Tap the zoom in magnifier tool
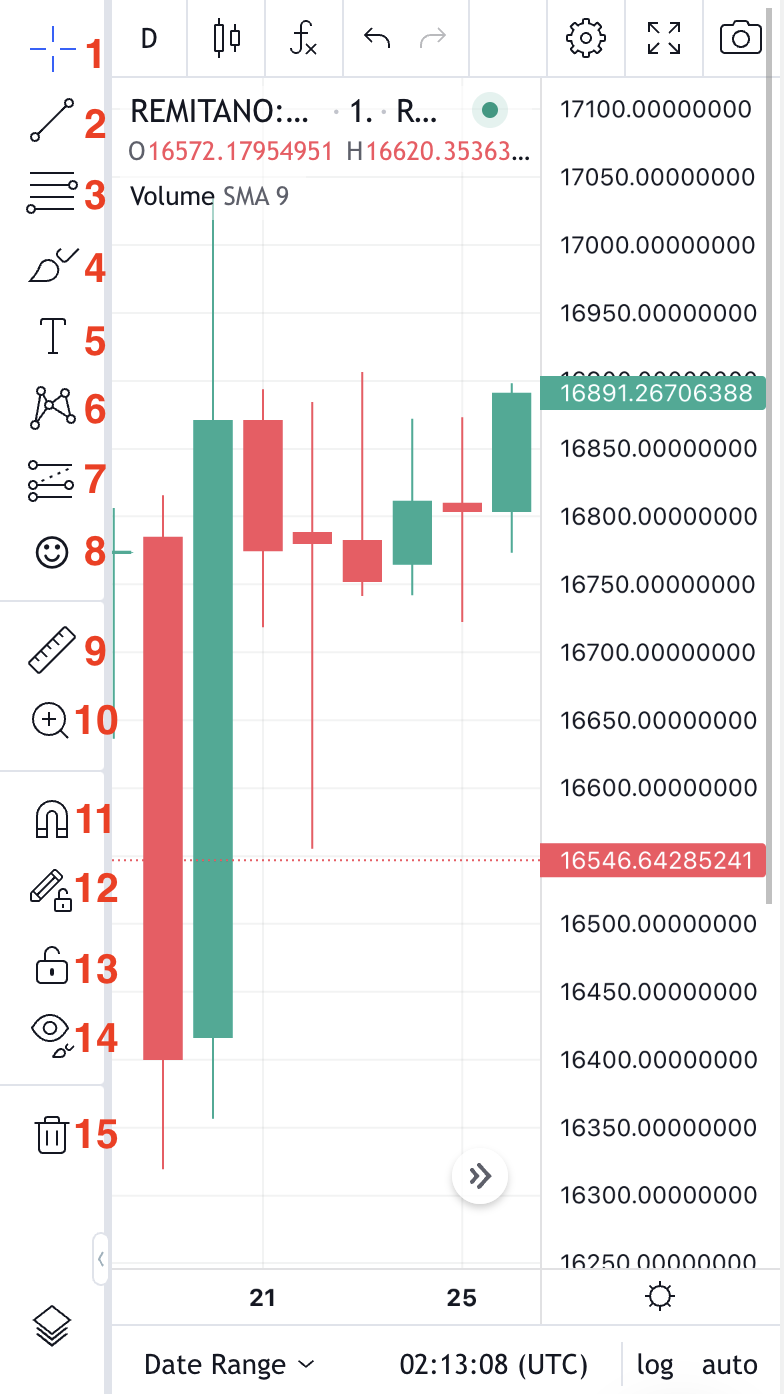 tap(50, 720)
